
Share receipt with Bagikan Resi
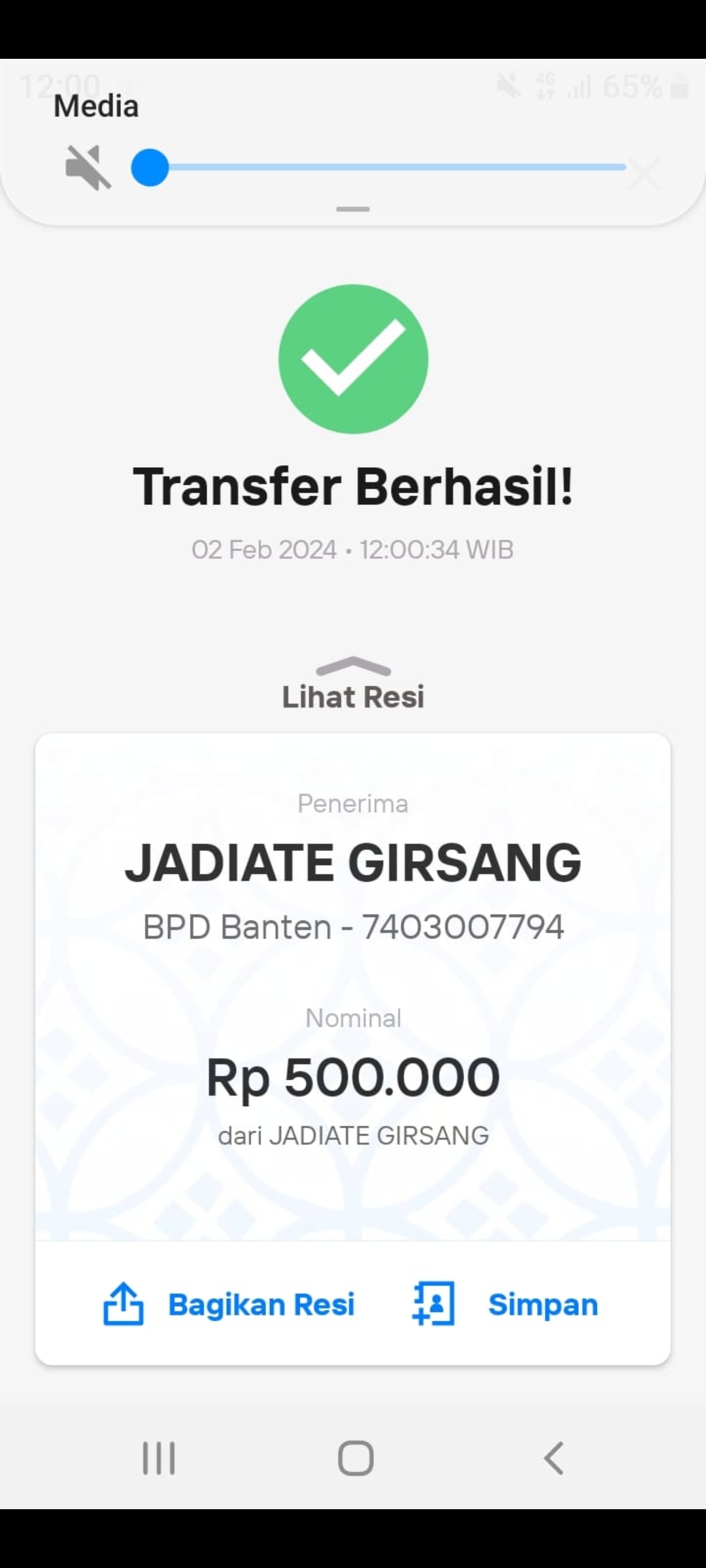tap(229, 1304)
